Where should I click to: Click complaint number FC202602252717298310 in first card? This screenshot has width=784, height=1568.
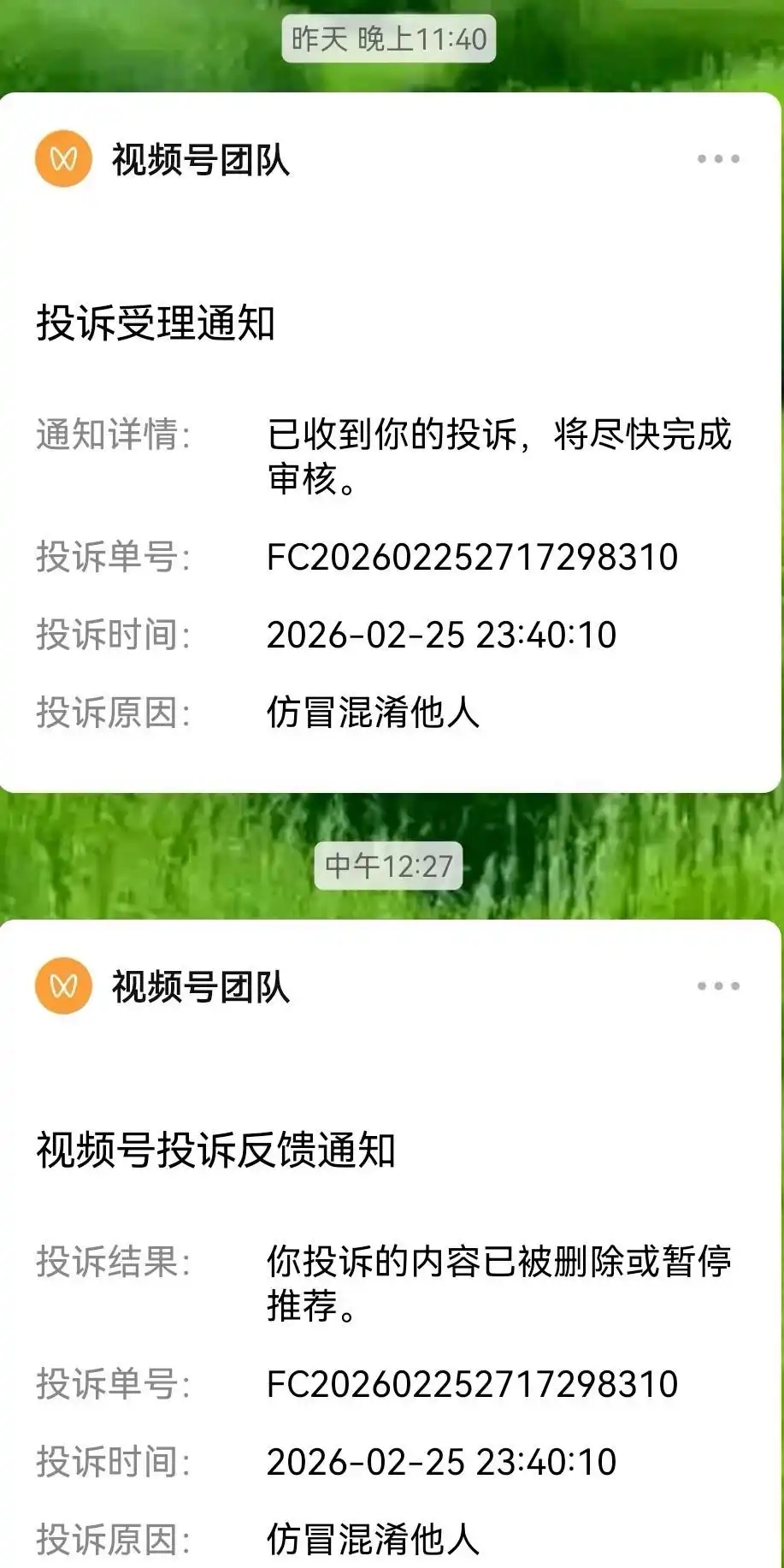tap(470, 559)
